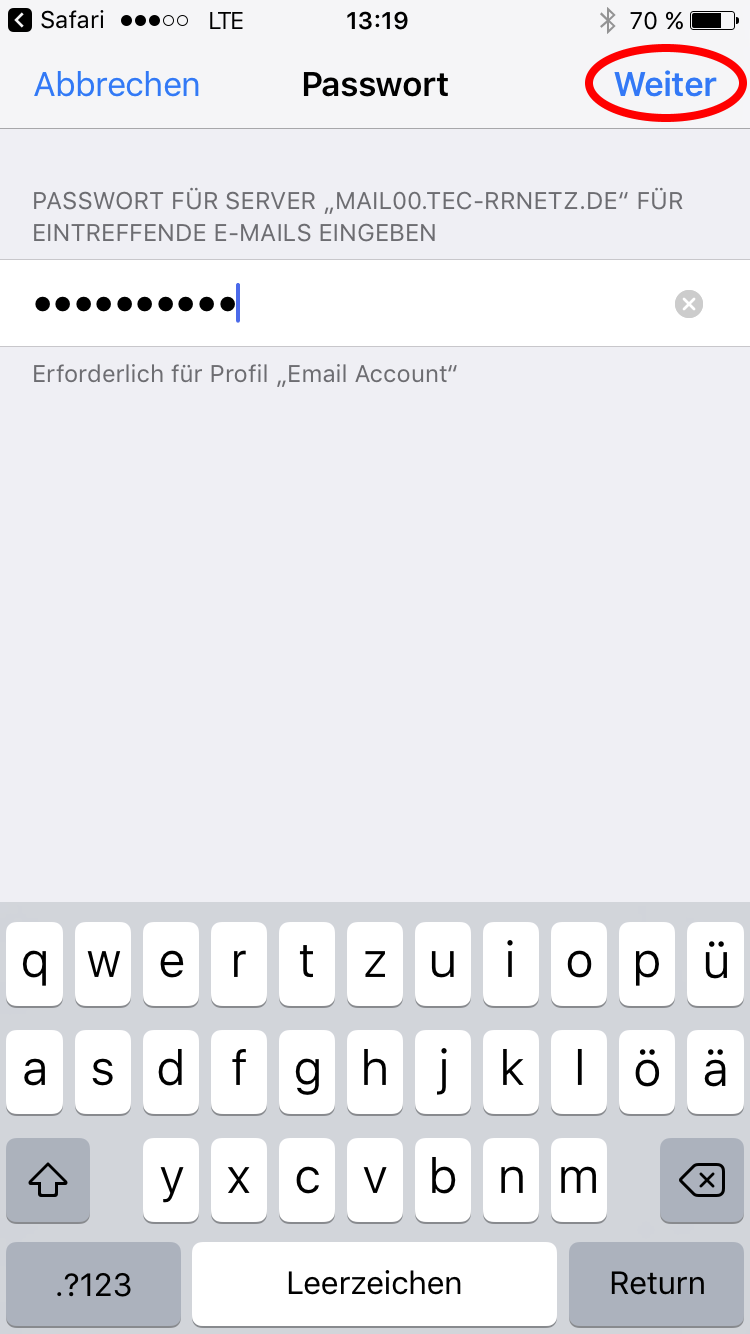Tap Weiter to continue
The height and width of the screenshot is (1334, 750).
coord(665,85)
